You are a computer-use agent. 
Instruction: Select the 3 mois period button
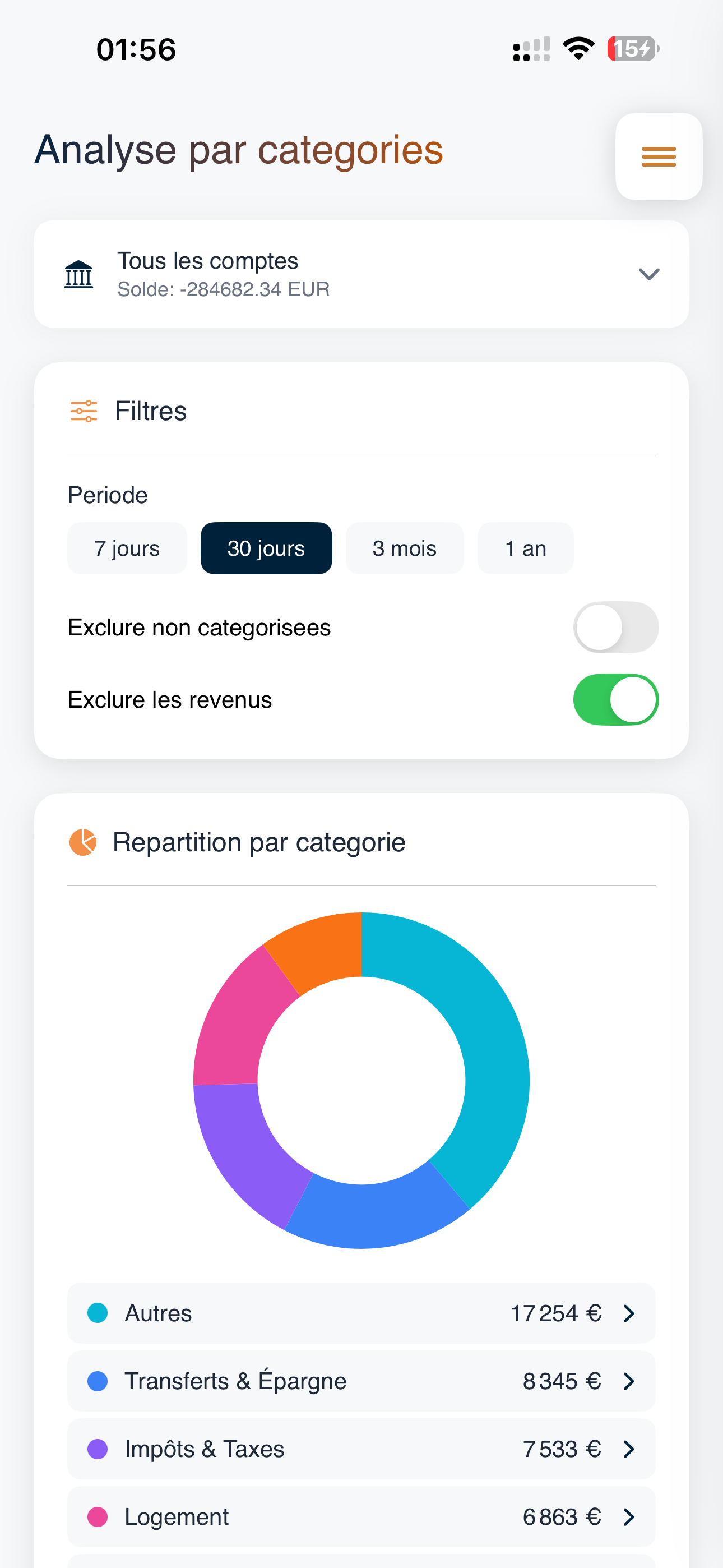404,548
